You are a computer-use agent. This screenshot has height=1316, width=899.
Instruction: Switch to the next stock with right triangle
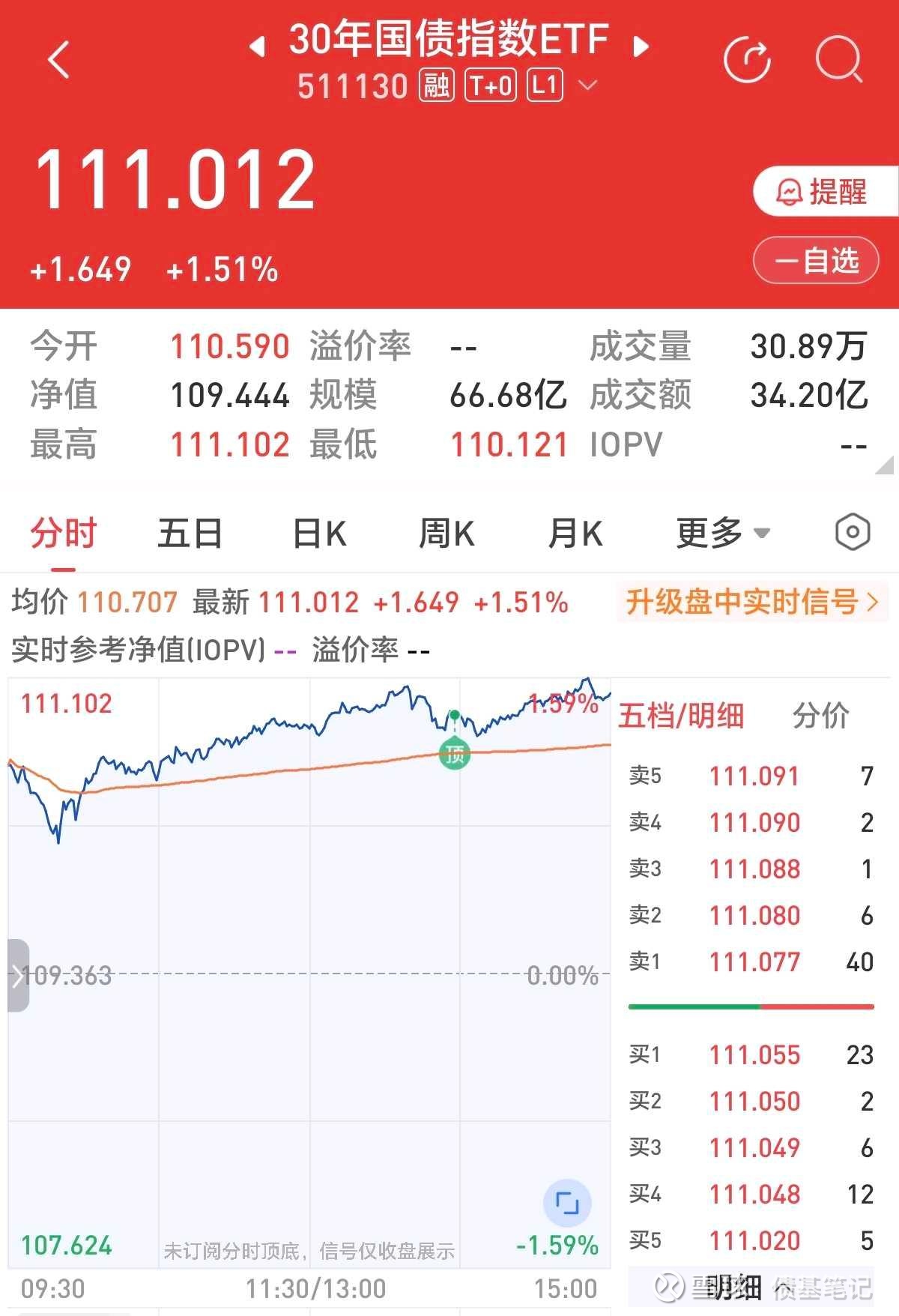click(640, 46)
